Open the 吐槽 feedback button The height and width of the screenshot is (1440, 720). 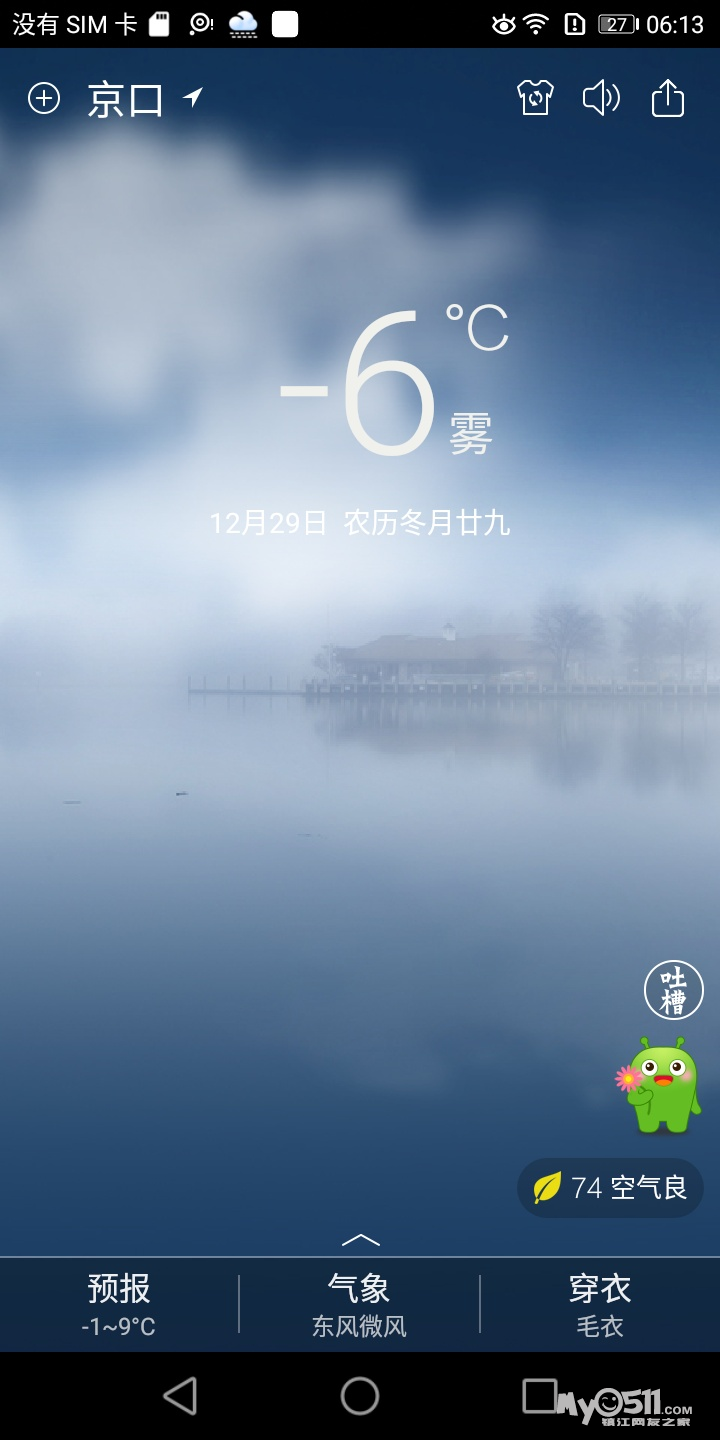(x=673, y=990)
